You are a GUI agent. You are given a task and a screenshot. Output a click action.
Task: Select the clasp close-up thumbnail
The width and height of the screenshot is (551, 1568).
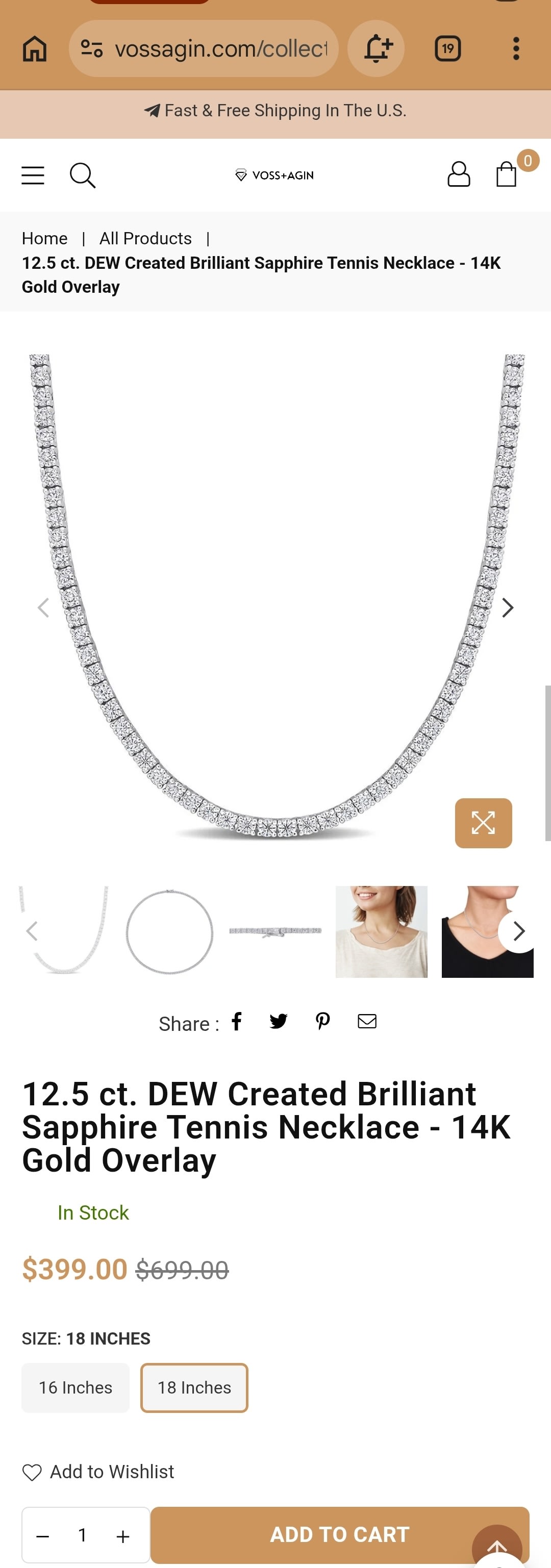click(275, 931)
